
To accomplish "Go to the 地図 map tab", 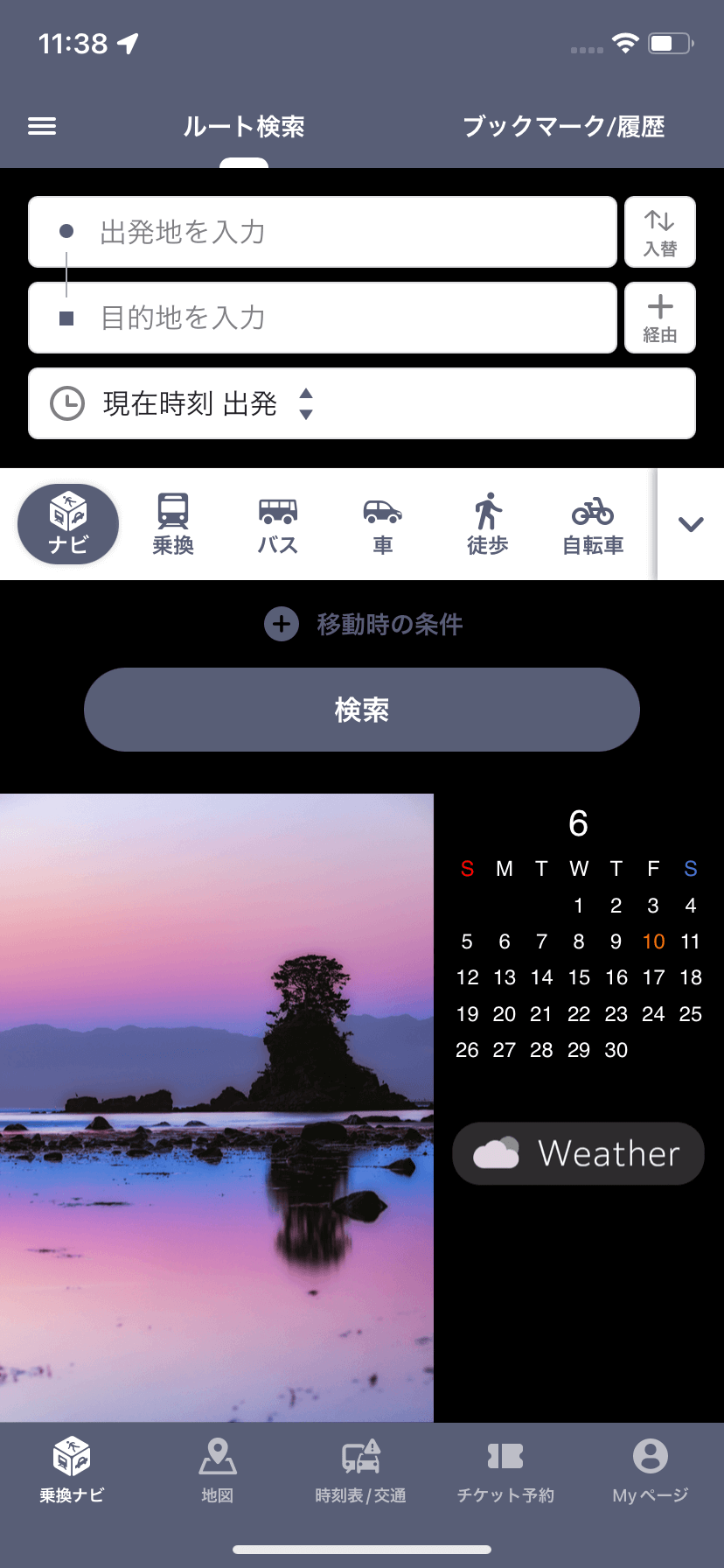I will [217, 1472].
